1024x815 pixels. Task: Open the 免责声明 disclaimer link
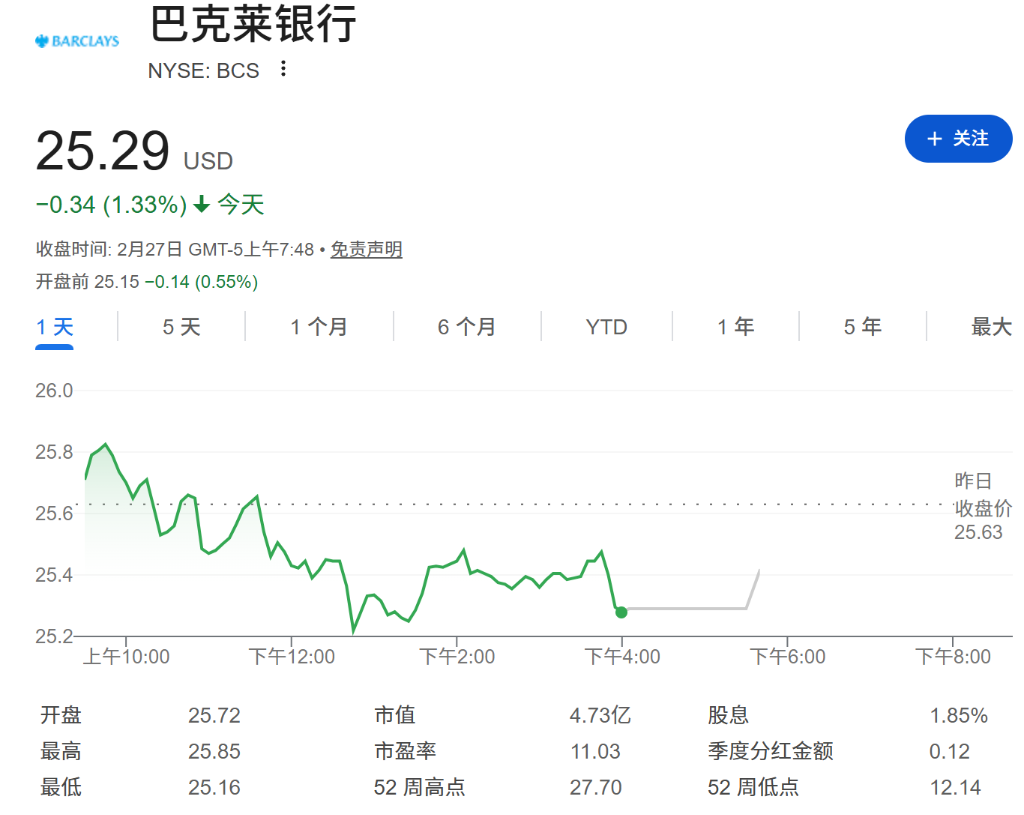(x=366, y=250)
